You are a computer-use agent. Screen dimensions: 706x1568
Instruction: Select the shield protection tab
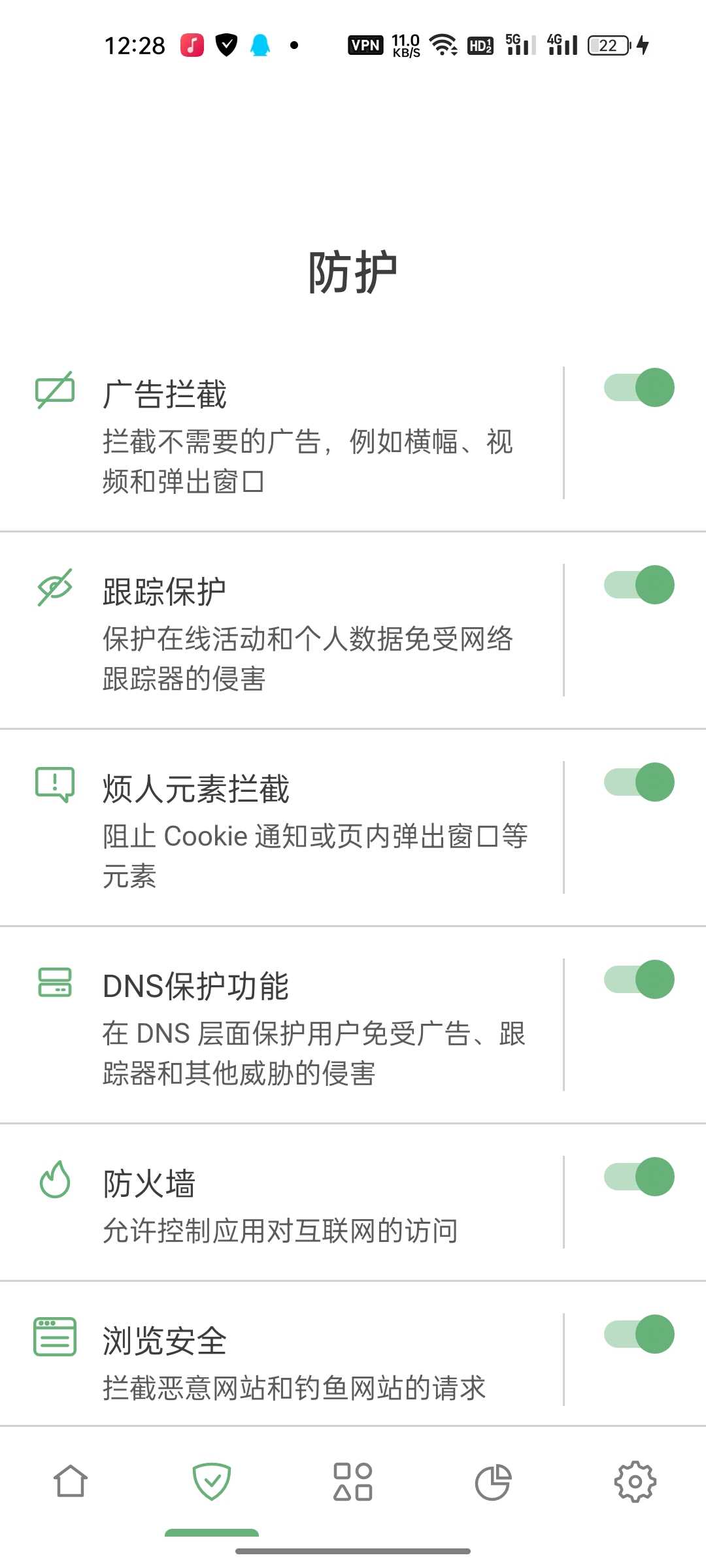coord(212,1481)
